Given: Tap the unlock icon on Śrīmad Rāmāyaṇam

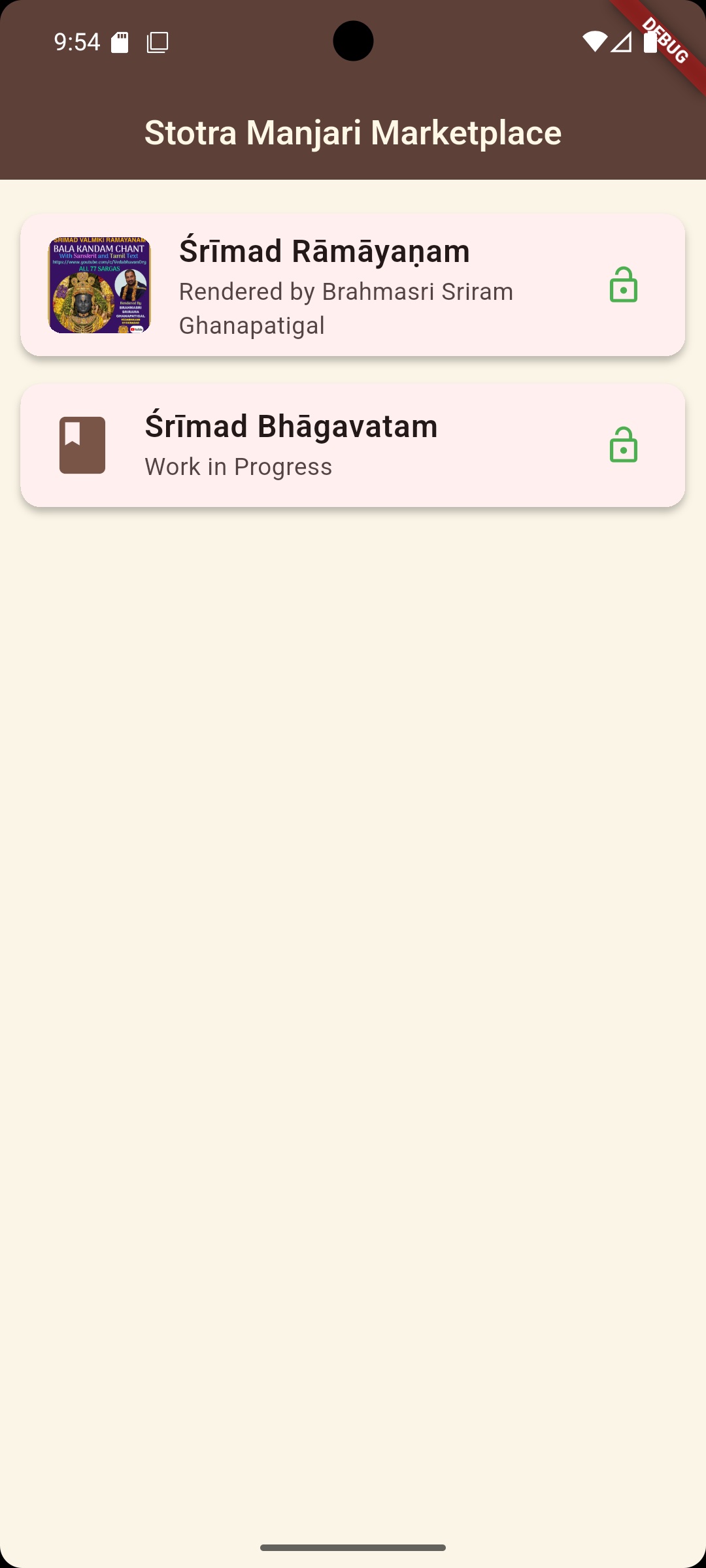Looking at the screenshot, I should (623, 286).
